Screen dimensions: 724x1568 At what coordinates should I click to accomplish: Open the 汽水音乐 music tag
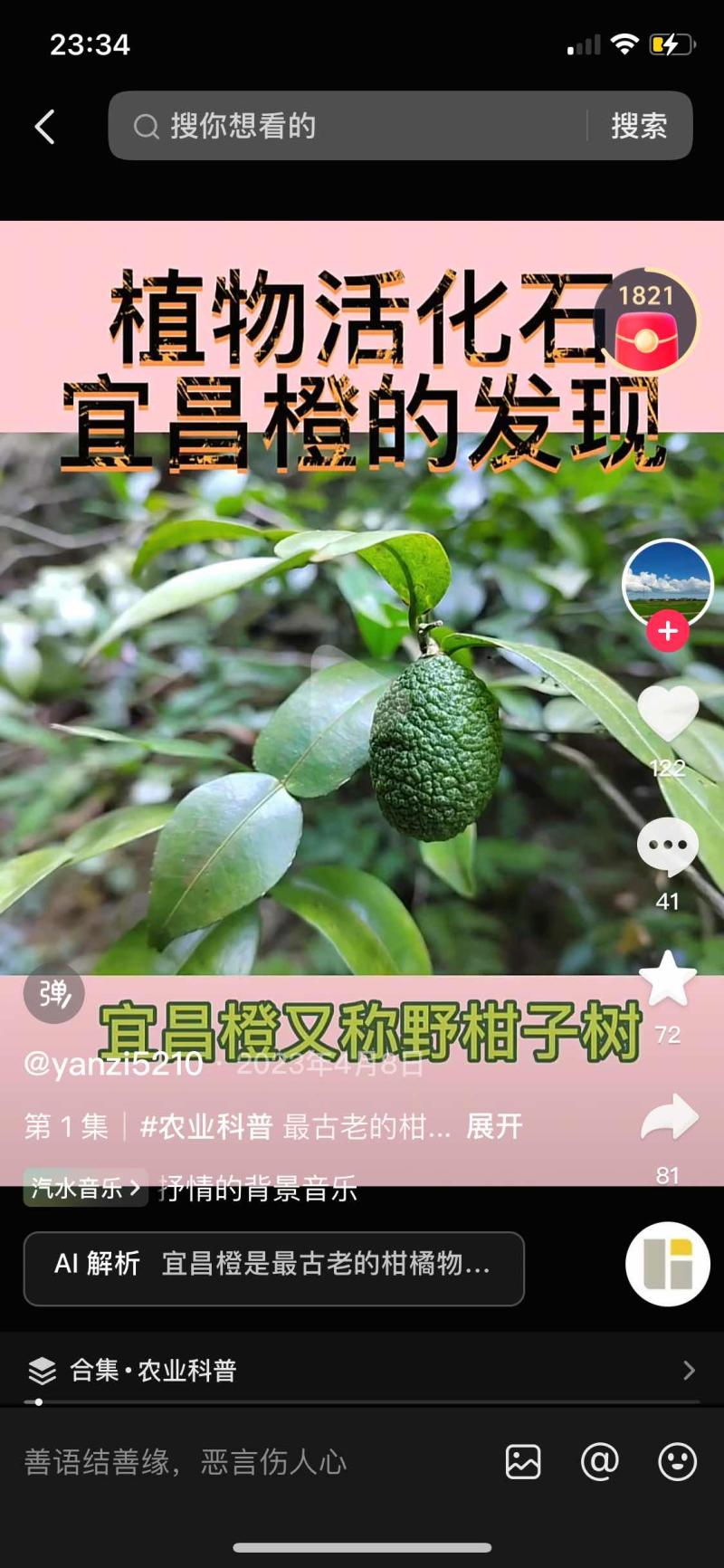click(85, 1187)
